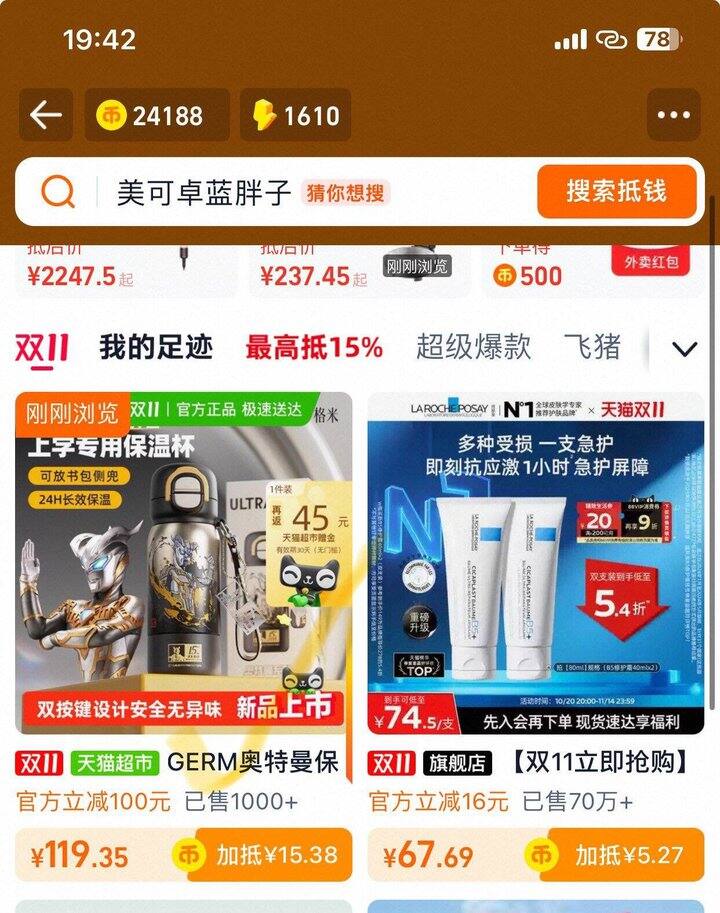Open the 飞猪 tab

(x=592, y=348)
